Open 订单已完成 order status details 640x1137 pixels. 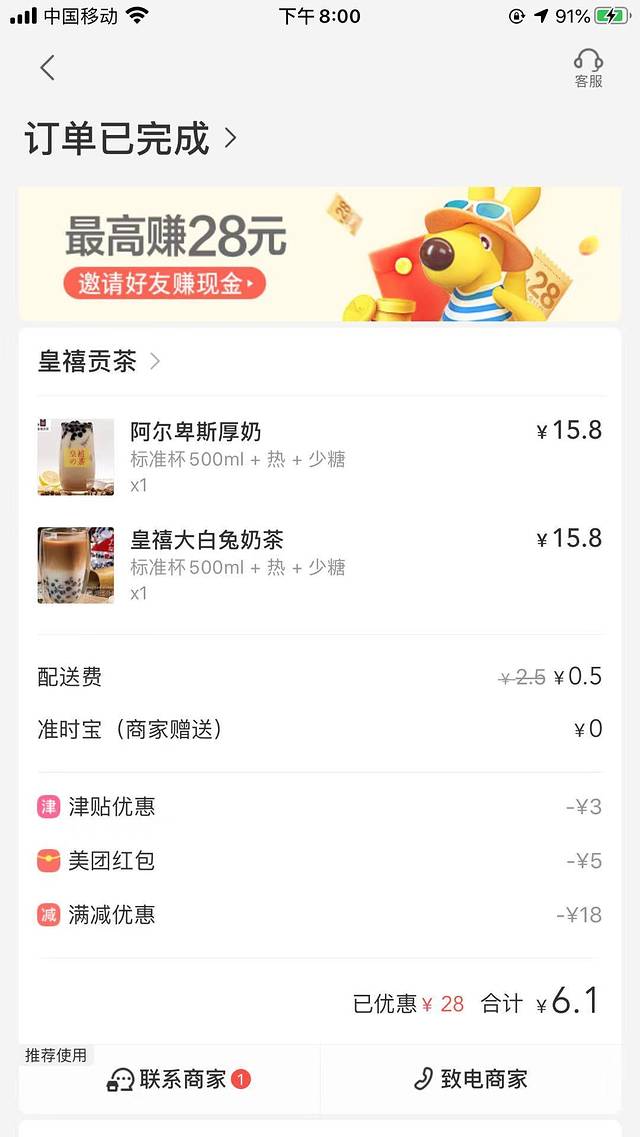(x=130, y=138)
